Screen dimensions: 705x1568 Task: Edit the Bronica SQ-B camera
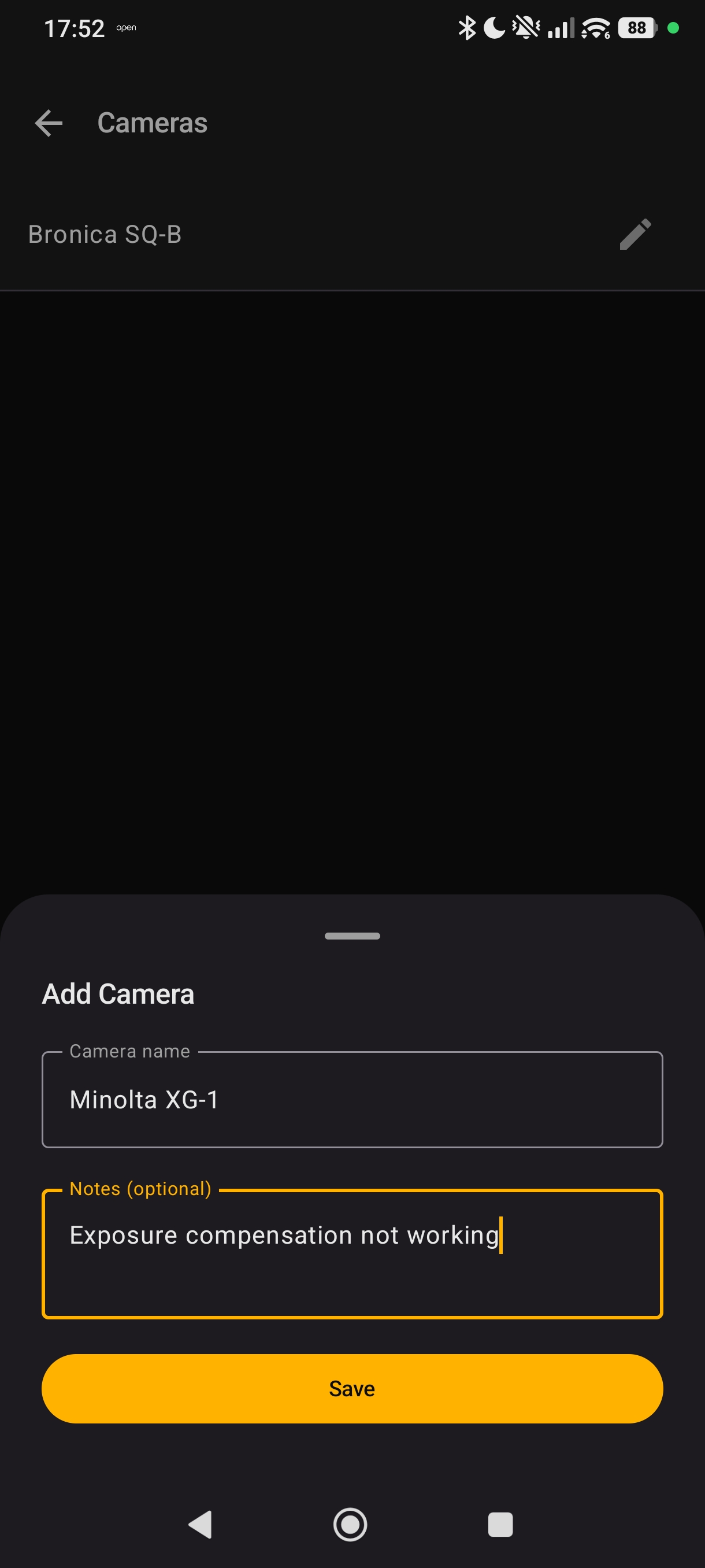635,234
